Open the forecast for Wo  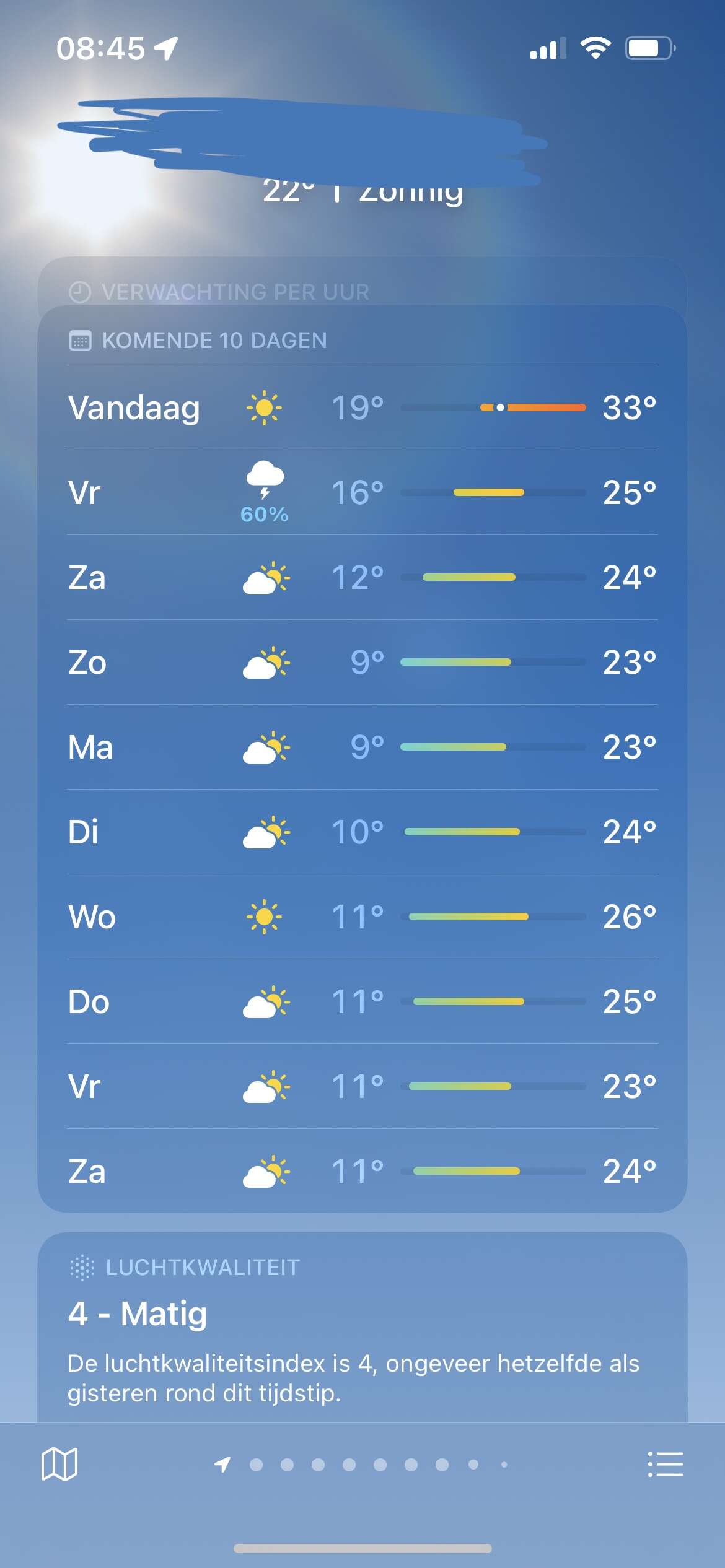[x=362, y=917]
